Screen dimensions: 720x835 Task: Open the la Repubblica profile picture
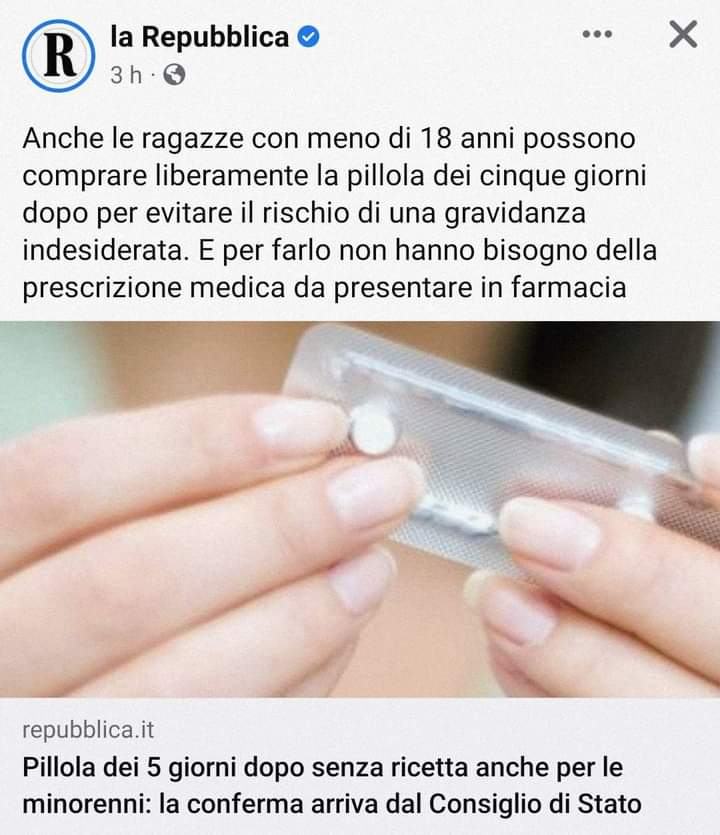57,55
